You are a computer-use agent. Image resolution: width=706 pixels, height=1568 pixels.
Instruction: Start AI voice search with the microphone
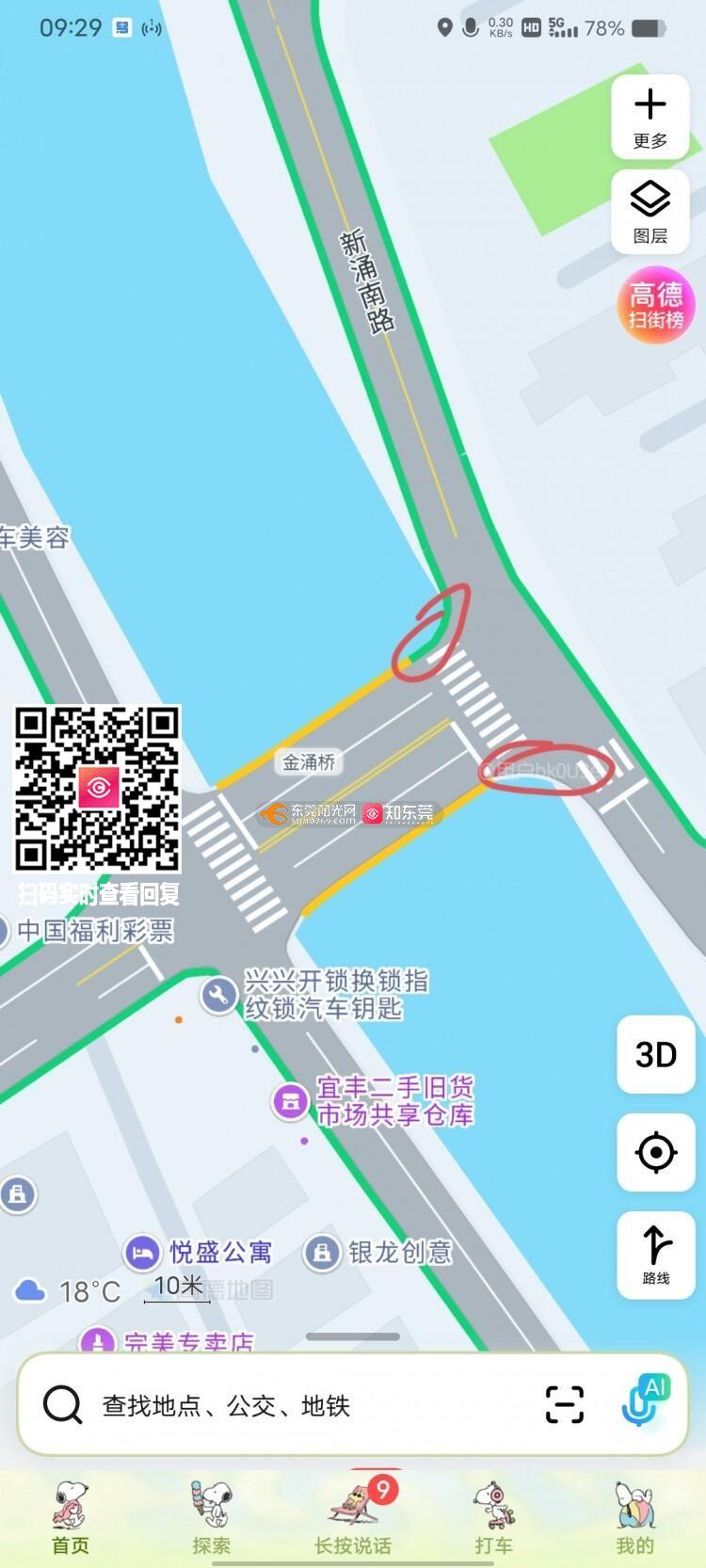pos(645,1403)
